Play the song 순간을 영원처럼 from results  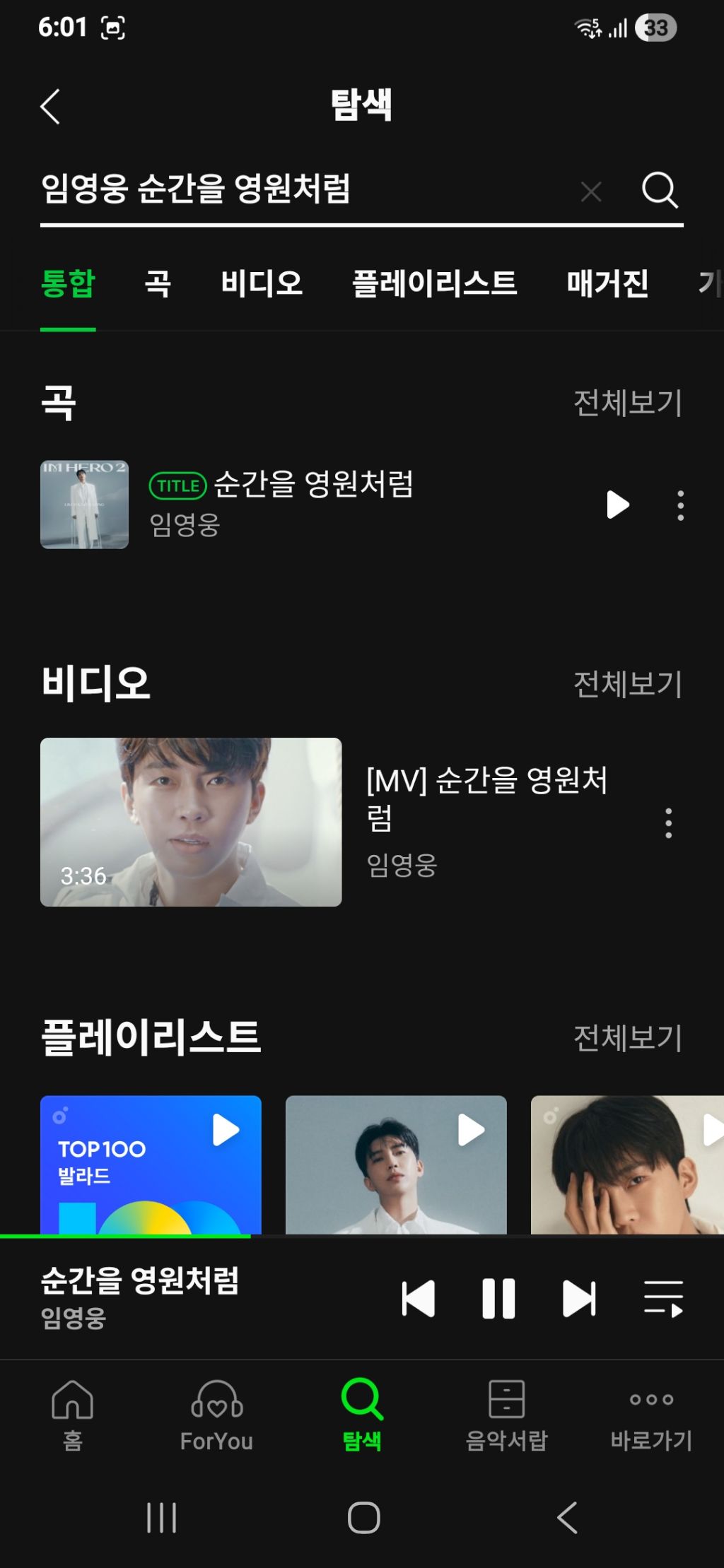(x=617, y=505)
